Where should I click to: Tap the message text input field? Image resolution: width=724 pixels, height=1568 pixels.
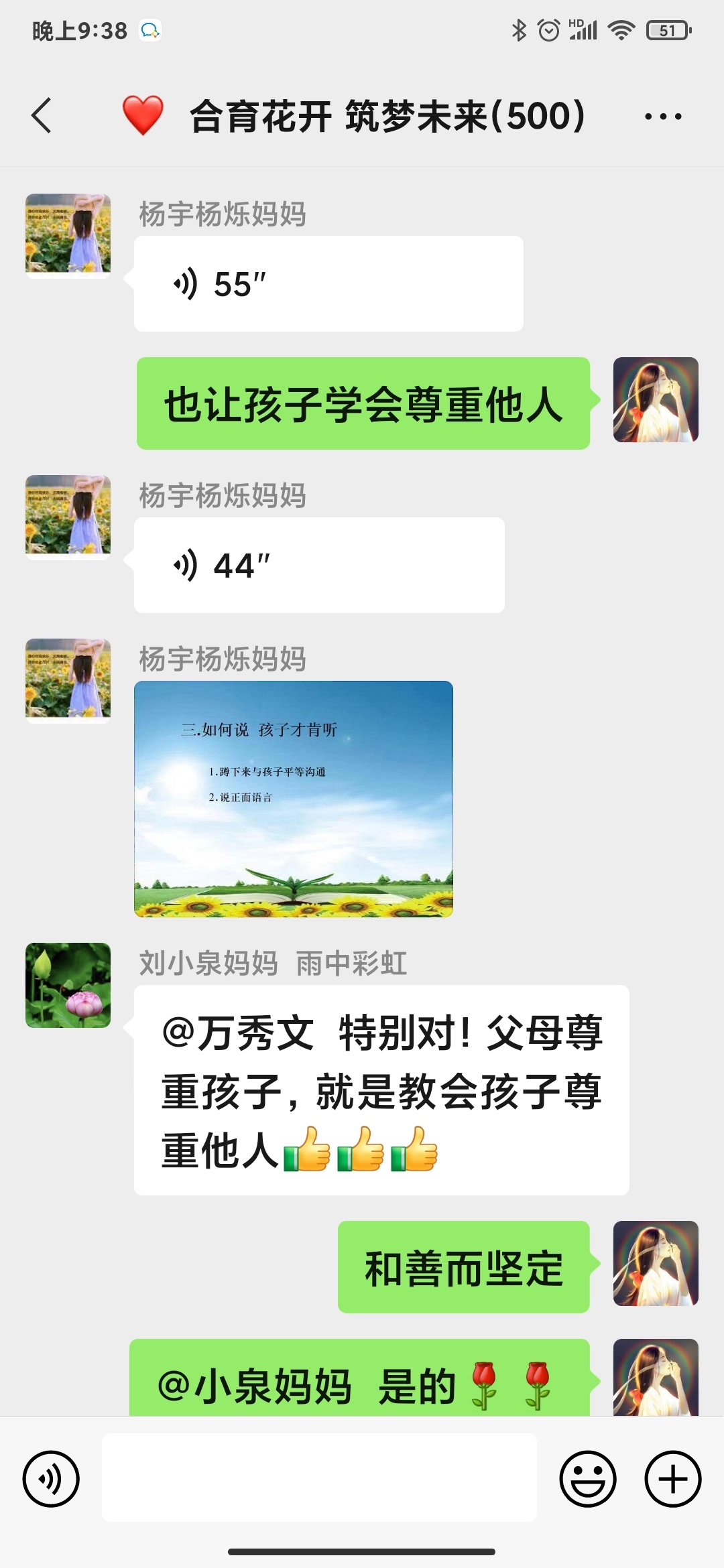click(x=319, y=1478)
